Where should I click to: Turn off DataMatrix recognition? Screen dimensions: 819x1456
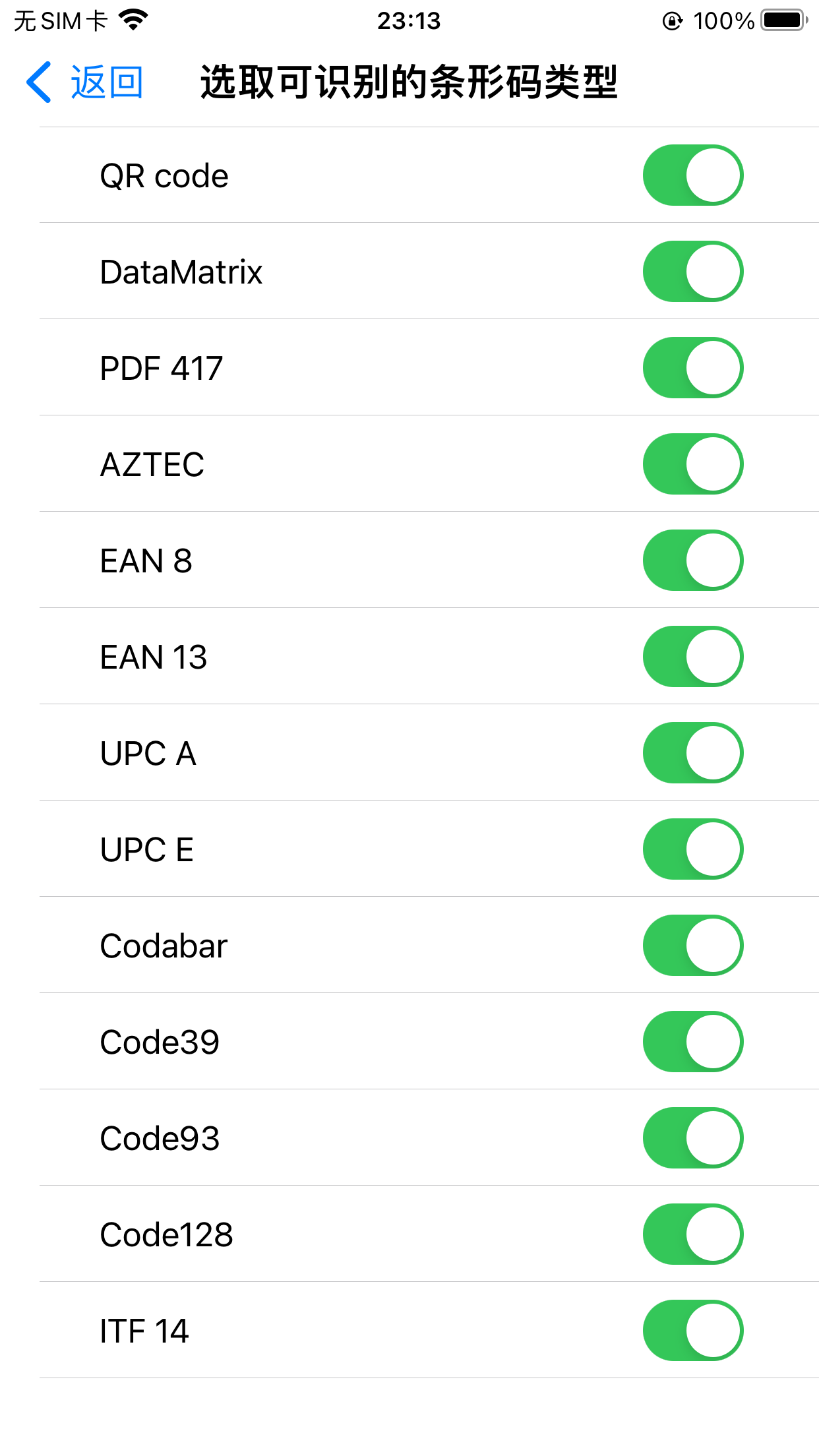pos(693,272)
